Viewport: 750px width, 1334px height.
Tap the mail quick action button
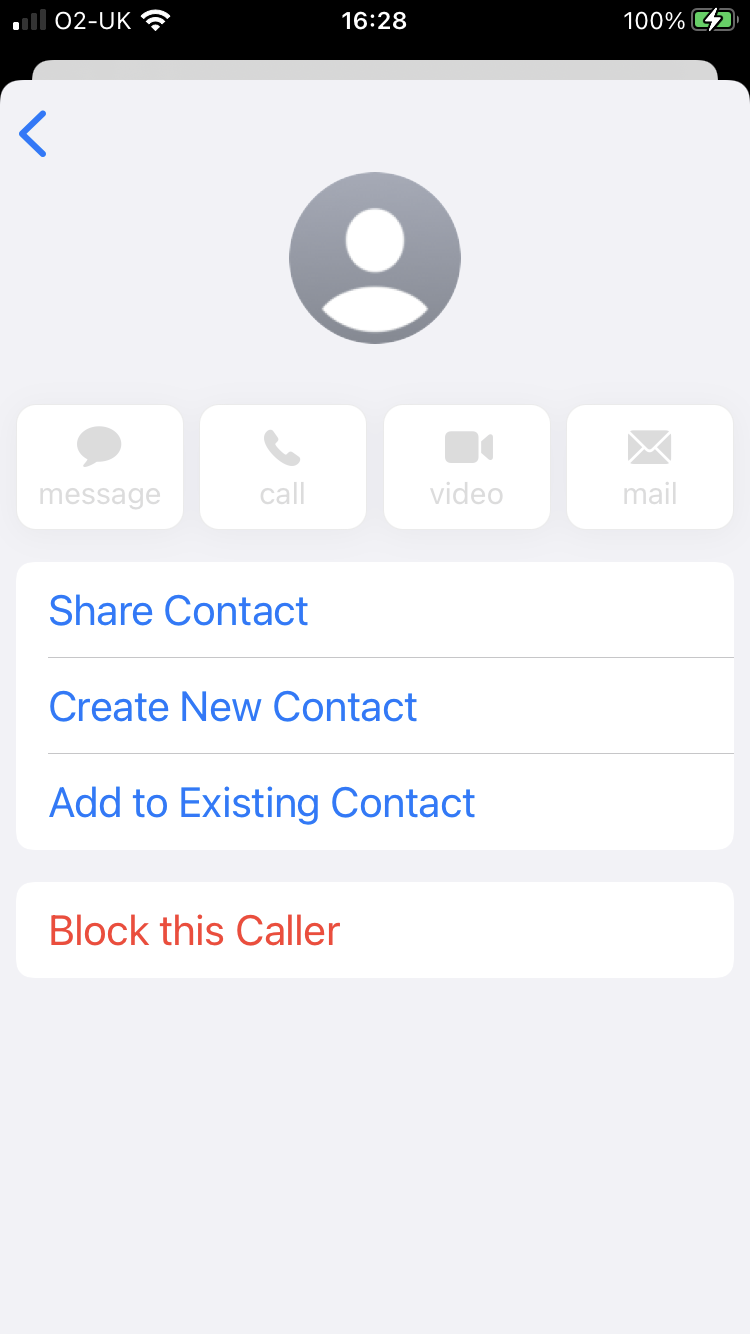[650, 466]
